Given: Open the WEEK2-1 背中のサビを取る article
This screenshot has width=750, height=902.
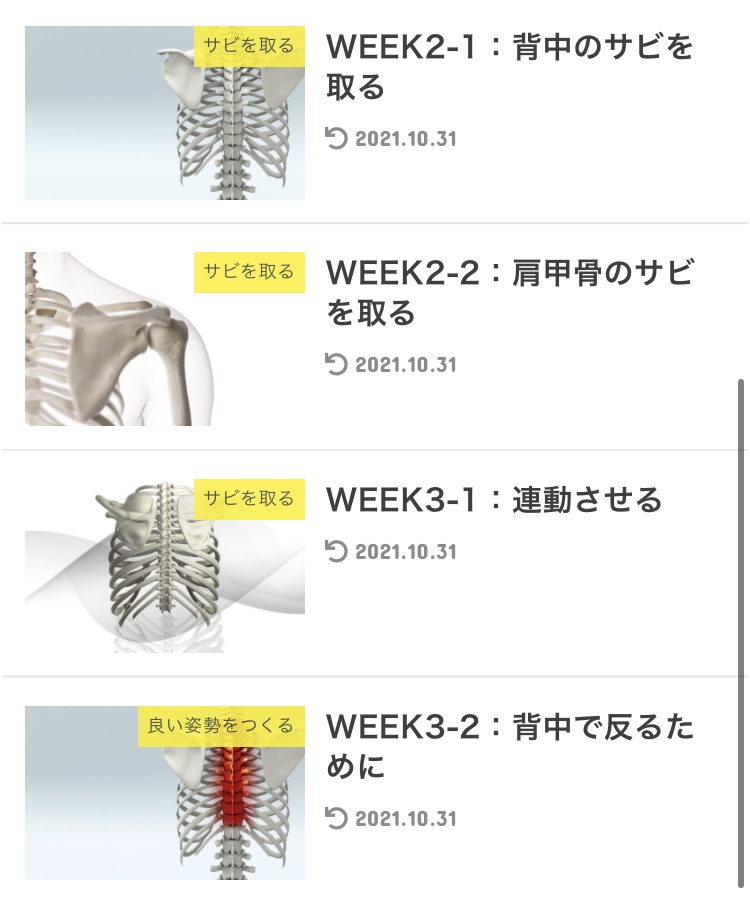Looking at the screenshot, I should (x=509, y=67).
